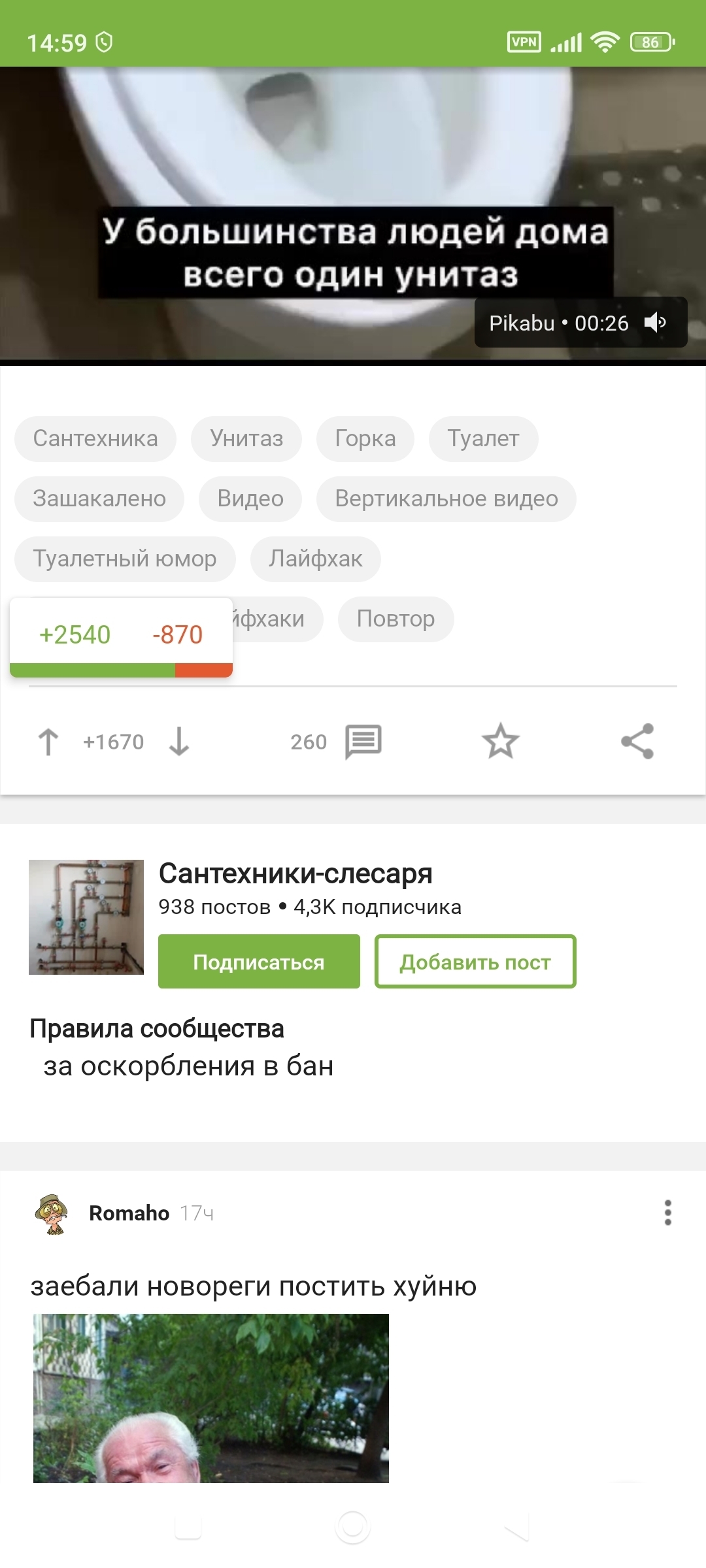706x1568 pixels.
Task: Open the 260 comments icon
Action: tap(363, 742)
